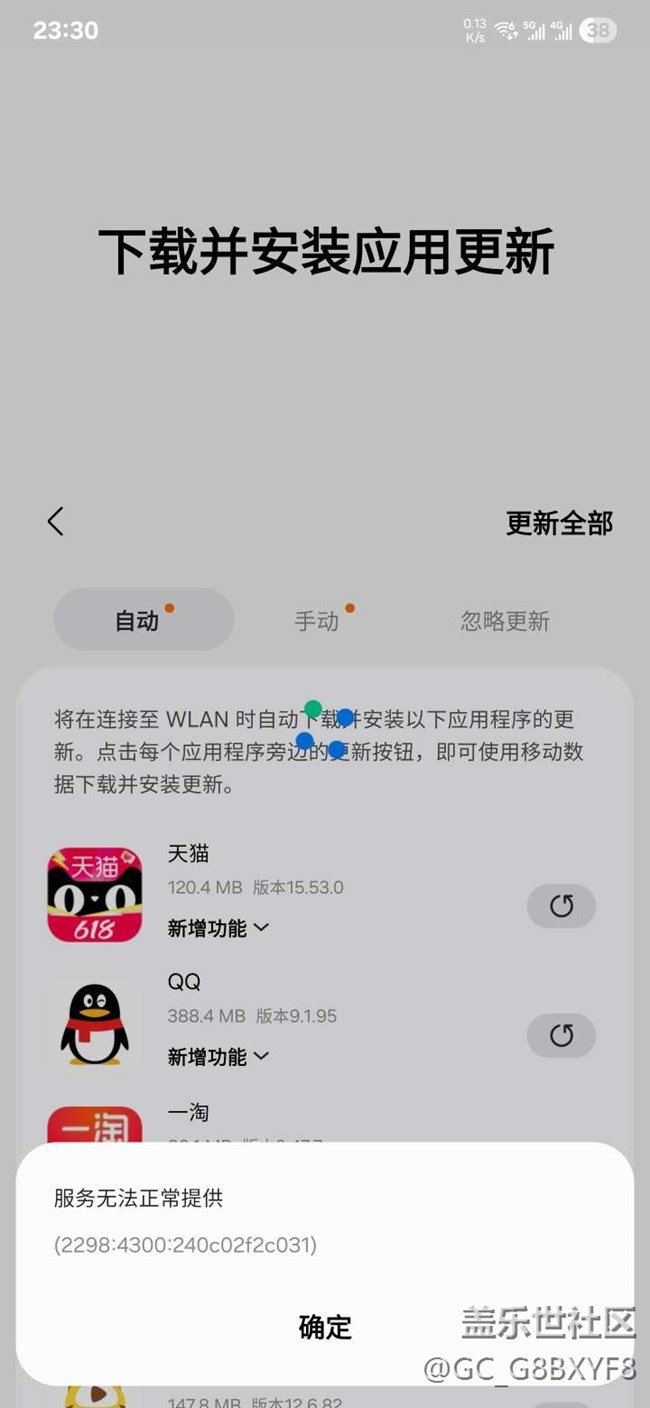Screen dimensions: 650x1408
Task: Switch to the 自动 tab
Action: pyautogui.click(x=142, y=620)
